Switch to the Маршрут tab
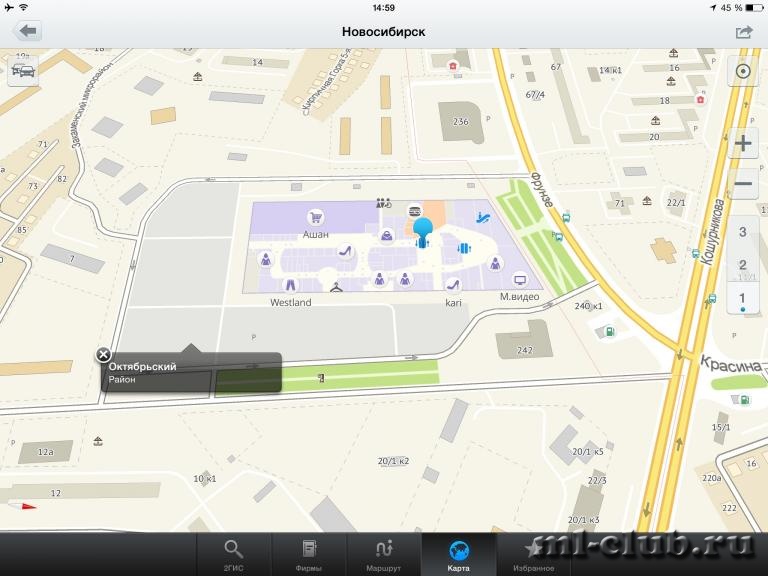 [383, 555]
